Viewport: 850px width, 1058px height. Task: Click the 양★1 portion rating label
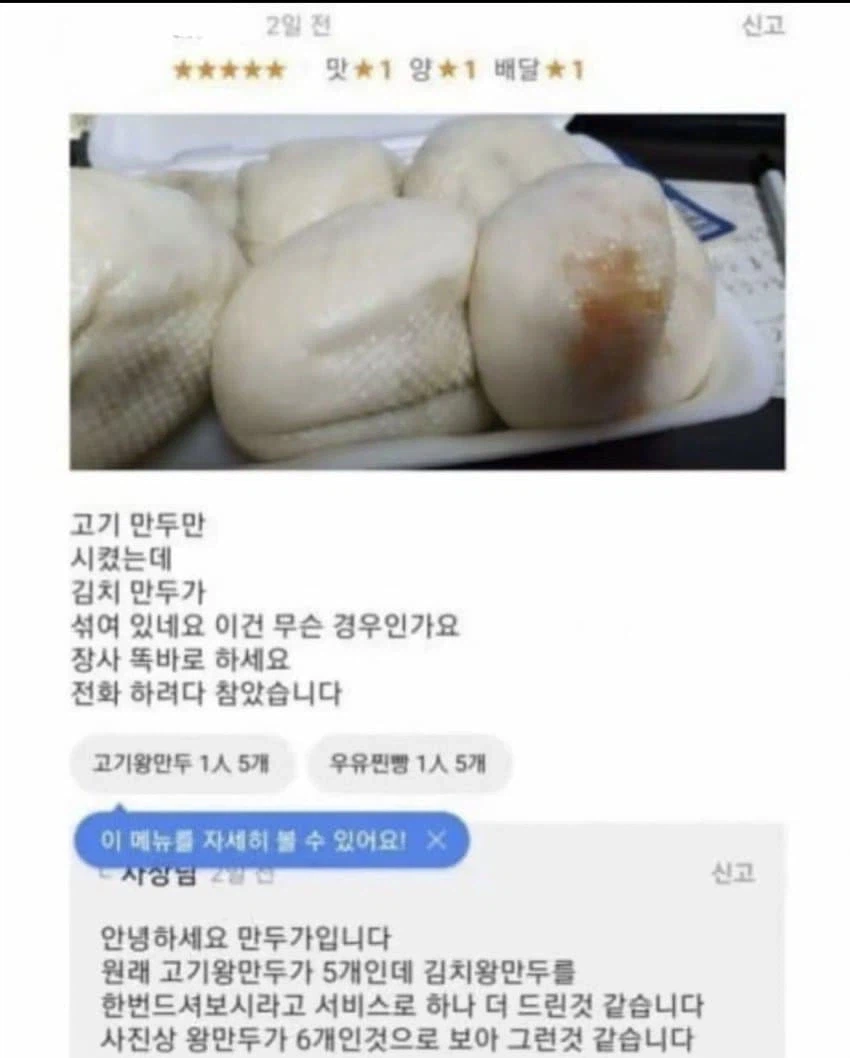440,71
